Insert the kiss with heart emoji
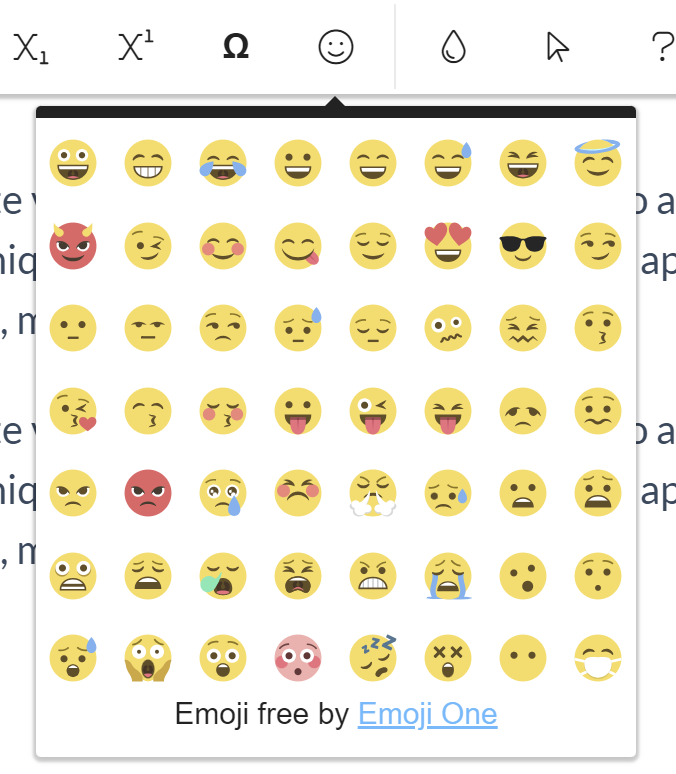This screenshot has height=774, width=676. (x=73, y=411)
